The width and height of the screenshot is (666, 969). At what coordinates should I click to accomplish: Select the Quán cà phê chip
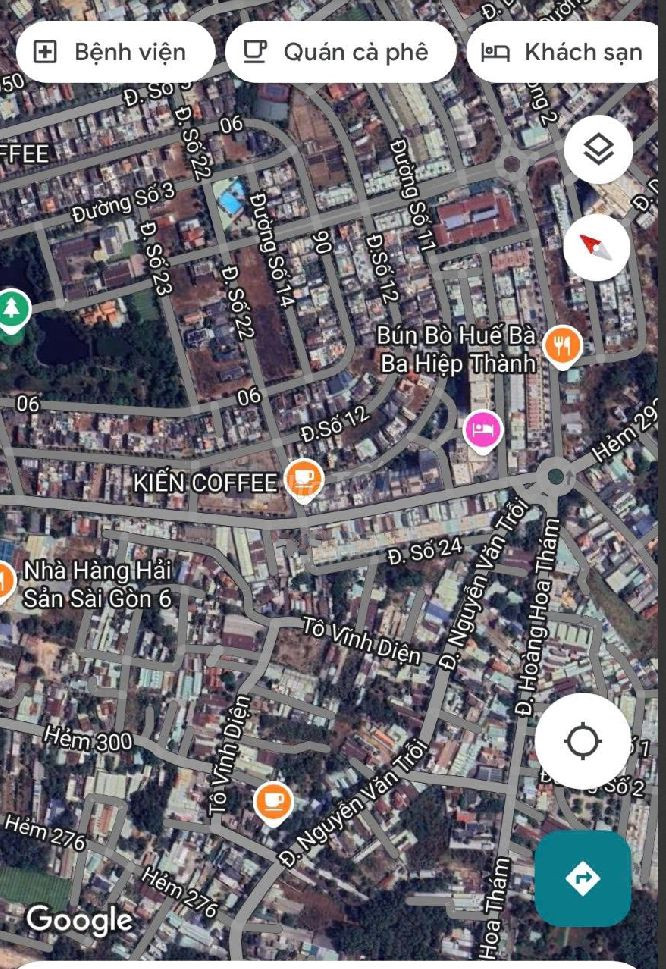(x=340, y=53)
